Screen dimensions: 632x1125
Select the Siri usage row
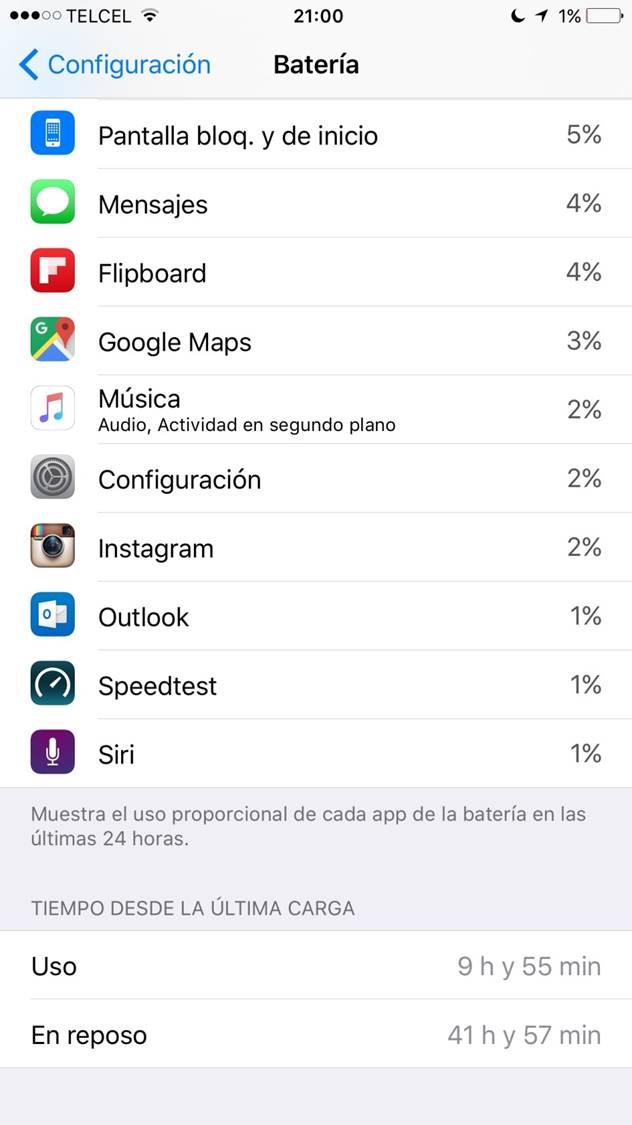pos(316,754)
